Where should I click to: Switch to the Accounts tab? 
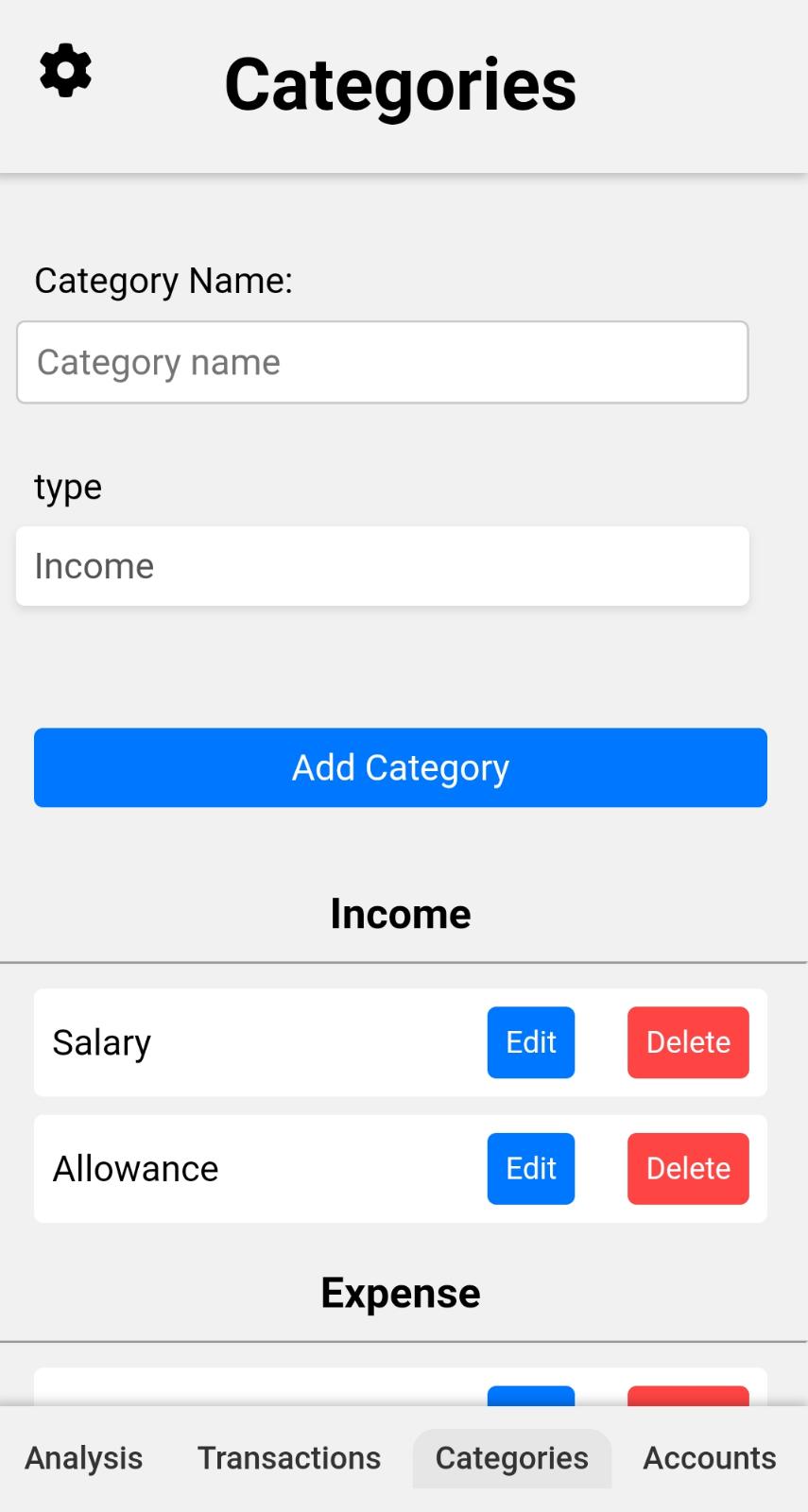coord(709,1457)
